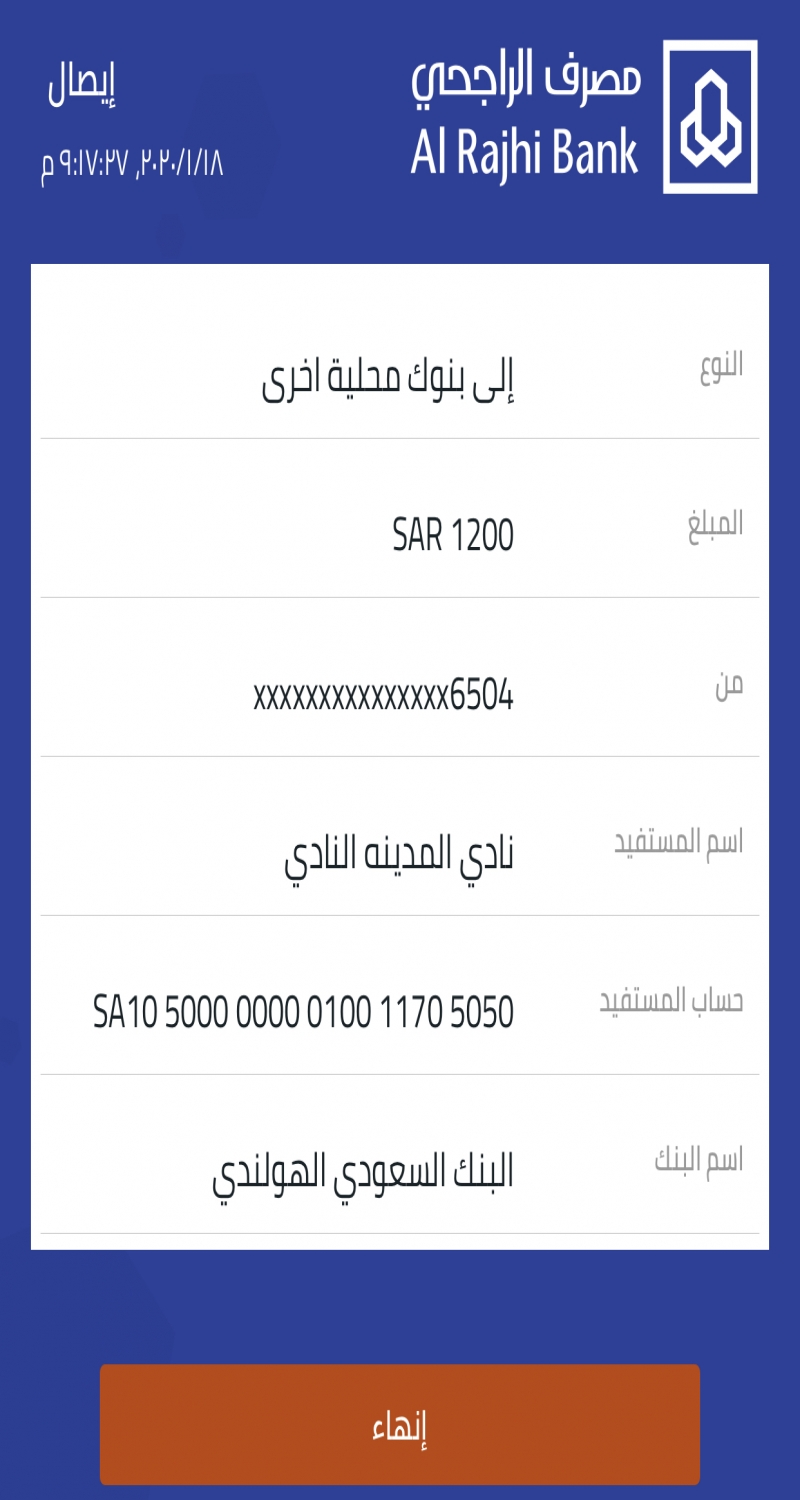Screen dimensions: 800x1500
Task: Tap the إنهاء finish button
Action: pos(400,1424)
